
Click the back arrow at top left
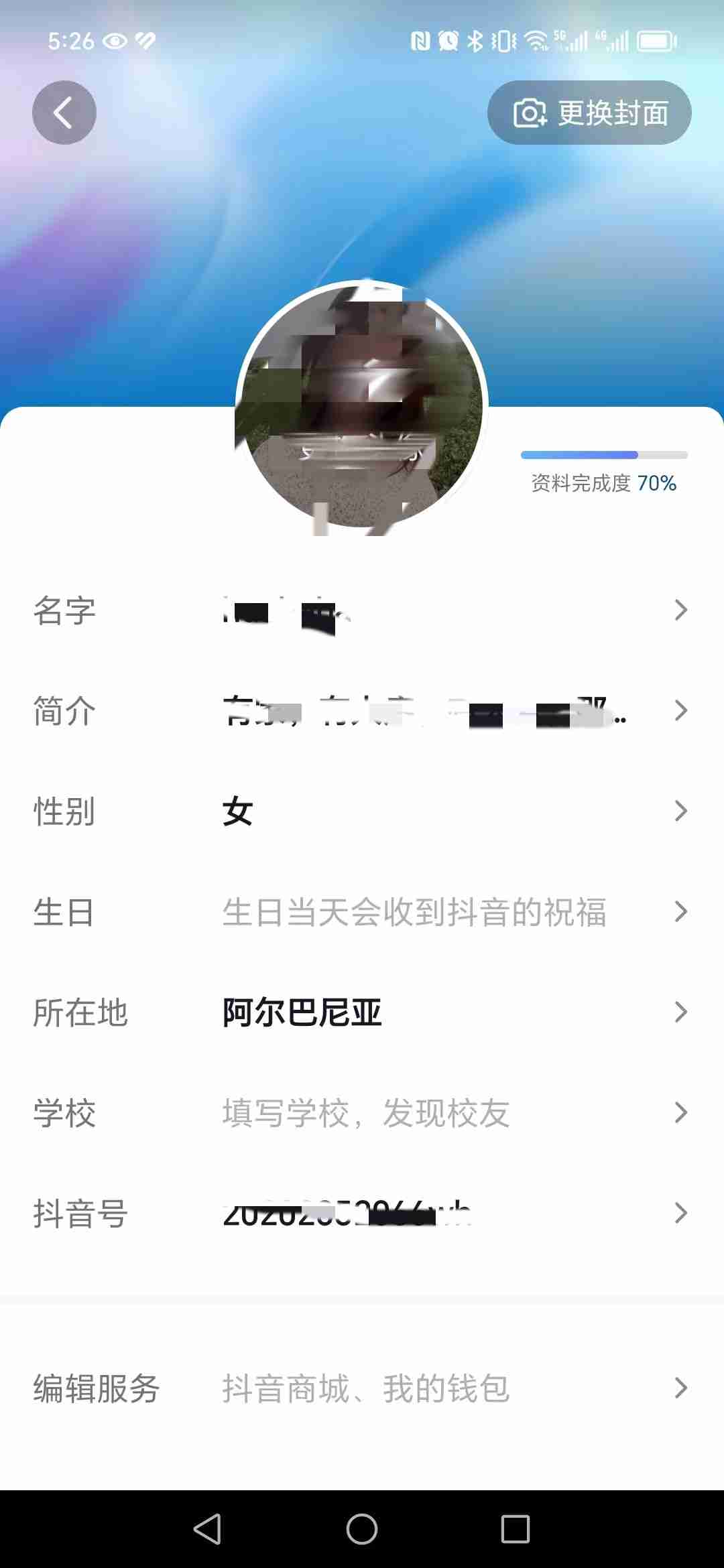click(64, 113)
